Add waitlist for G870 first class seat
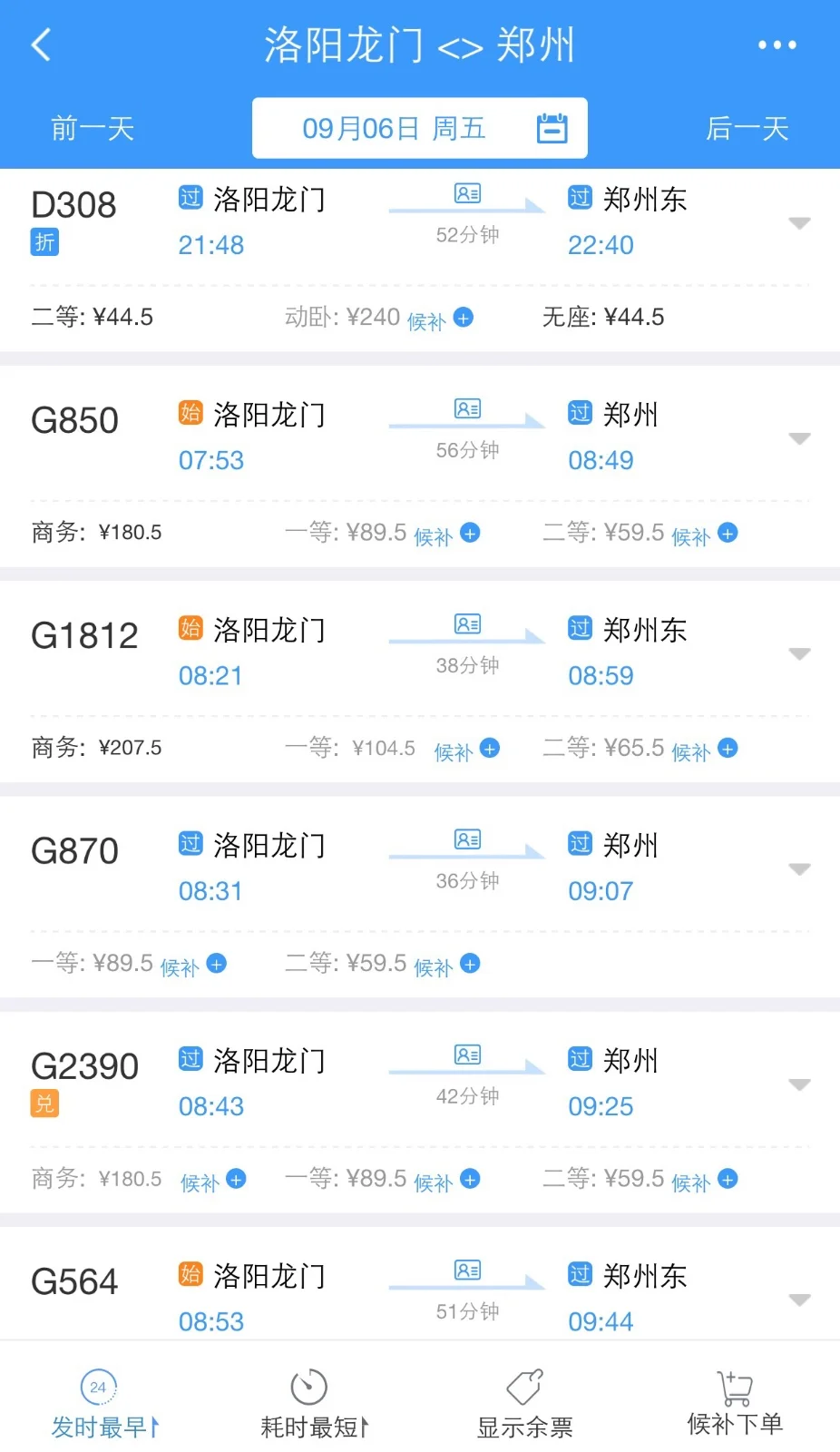Viewport: 840px width, 1452px height. 217,965
